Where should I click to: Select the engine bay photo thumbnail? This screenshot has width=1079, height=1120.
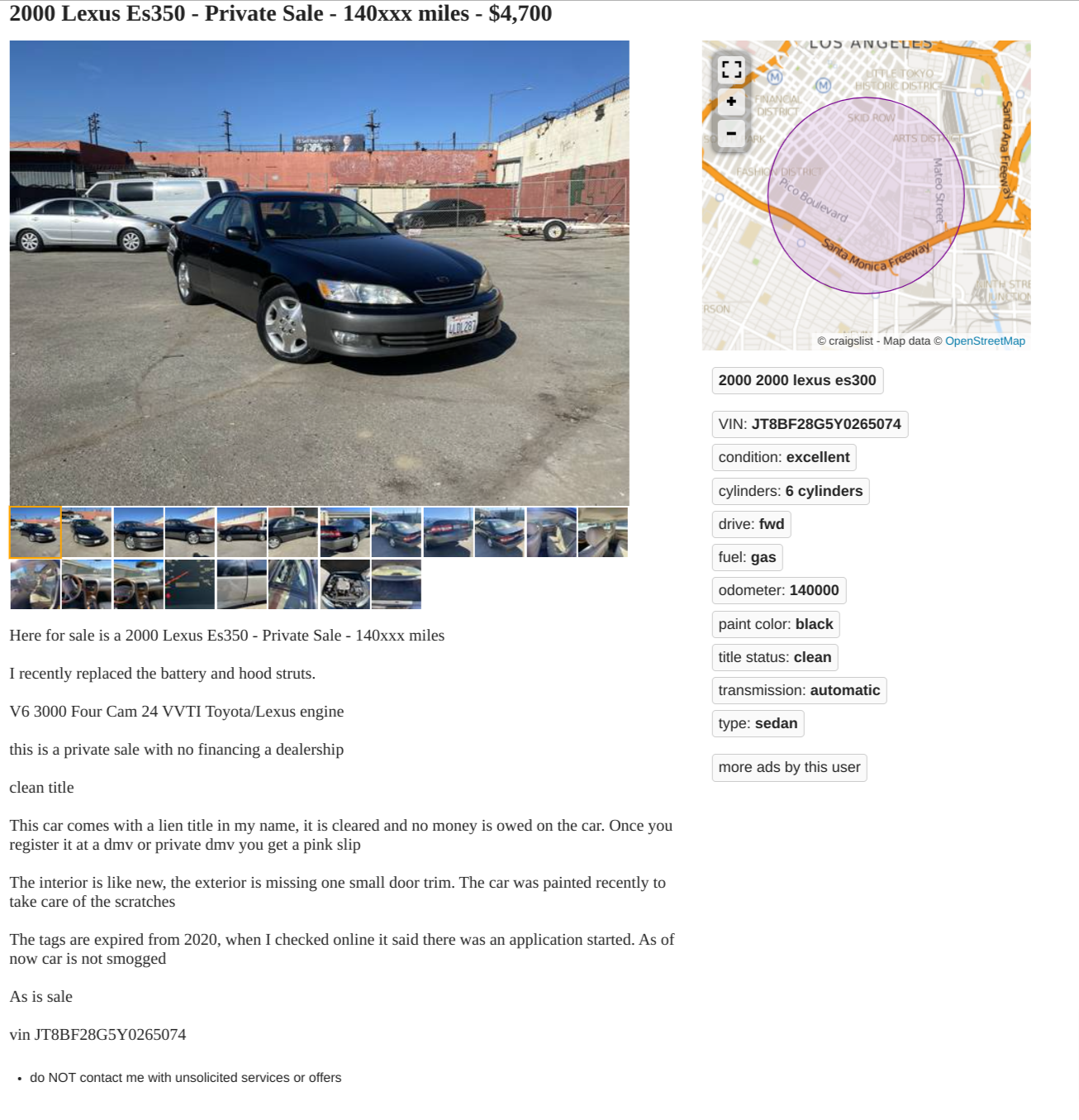click(345, 584)
